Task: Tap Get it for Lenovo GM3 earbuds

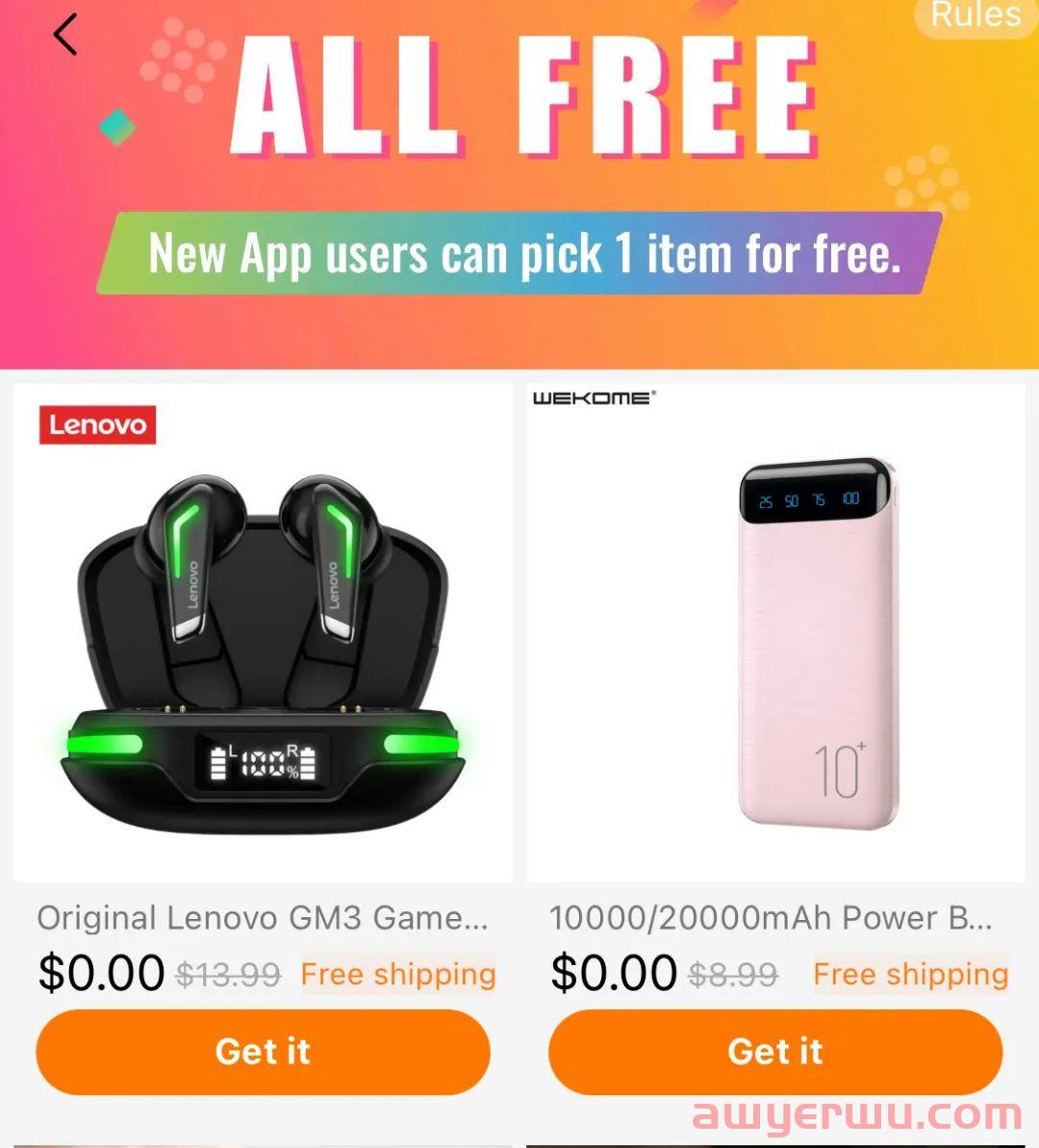Action: point(263,1052)
